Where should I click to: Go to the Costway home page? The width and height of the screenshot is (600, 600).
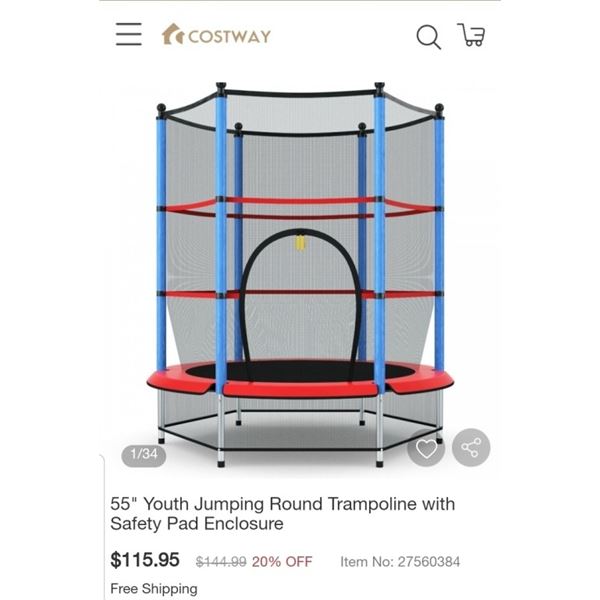(x=216, y=35)
